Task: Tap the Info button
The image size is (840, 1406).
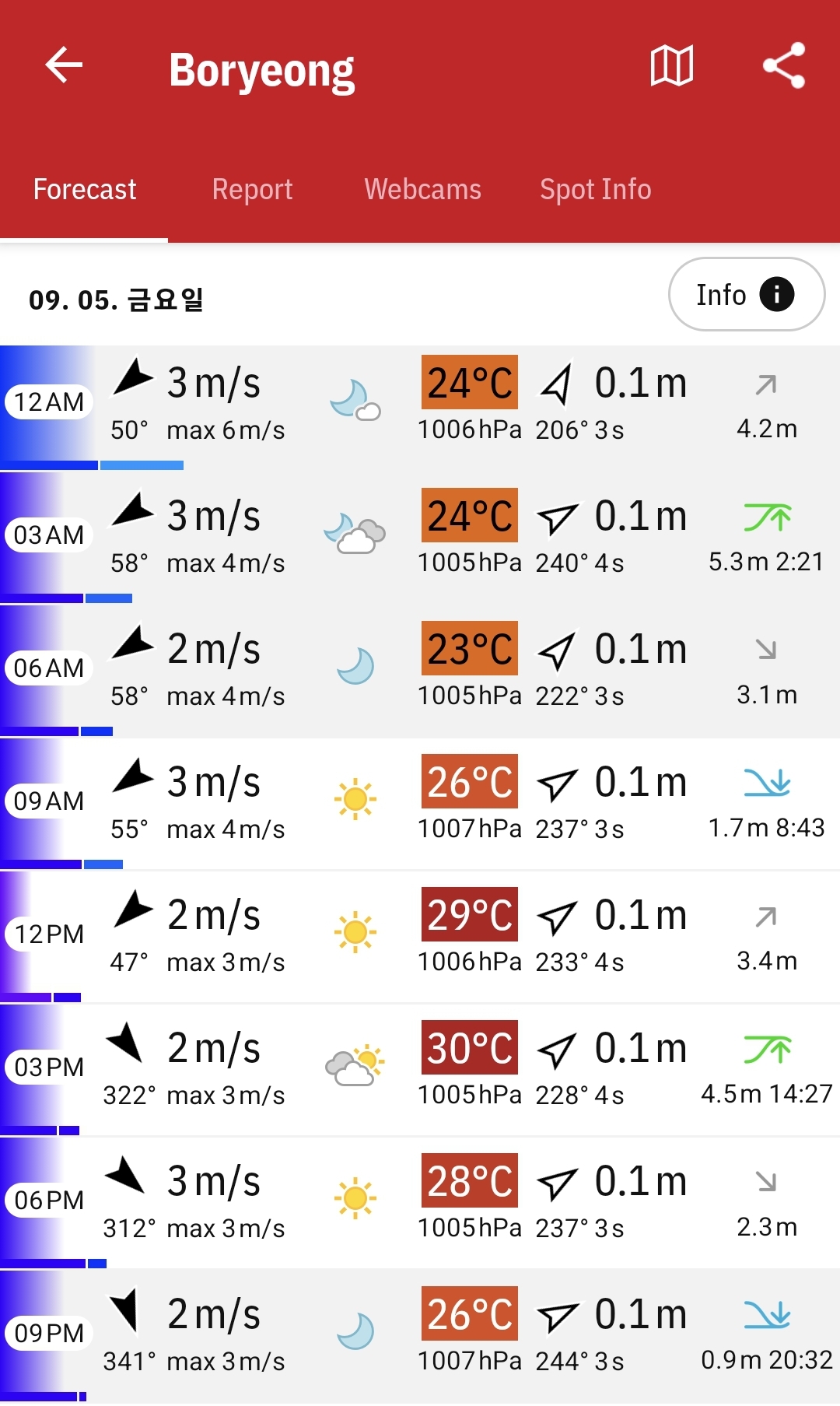Action: (746, 294)
